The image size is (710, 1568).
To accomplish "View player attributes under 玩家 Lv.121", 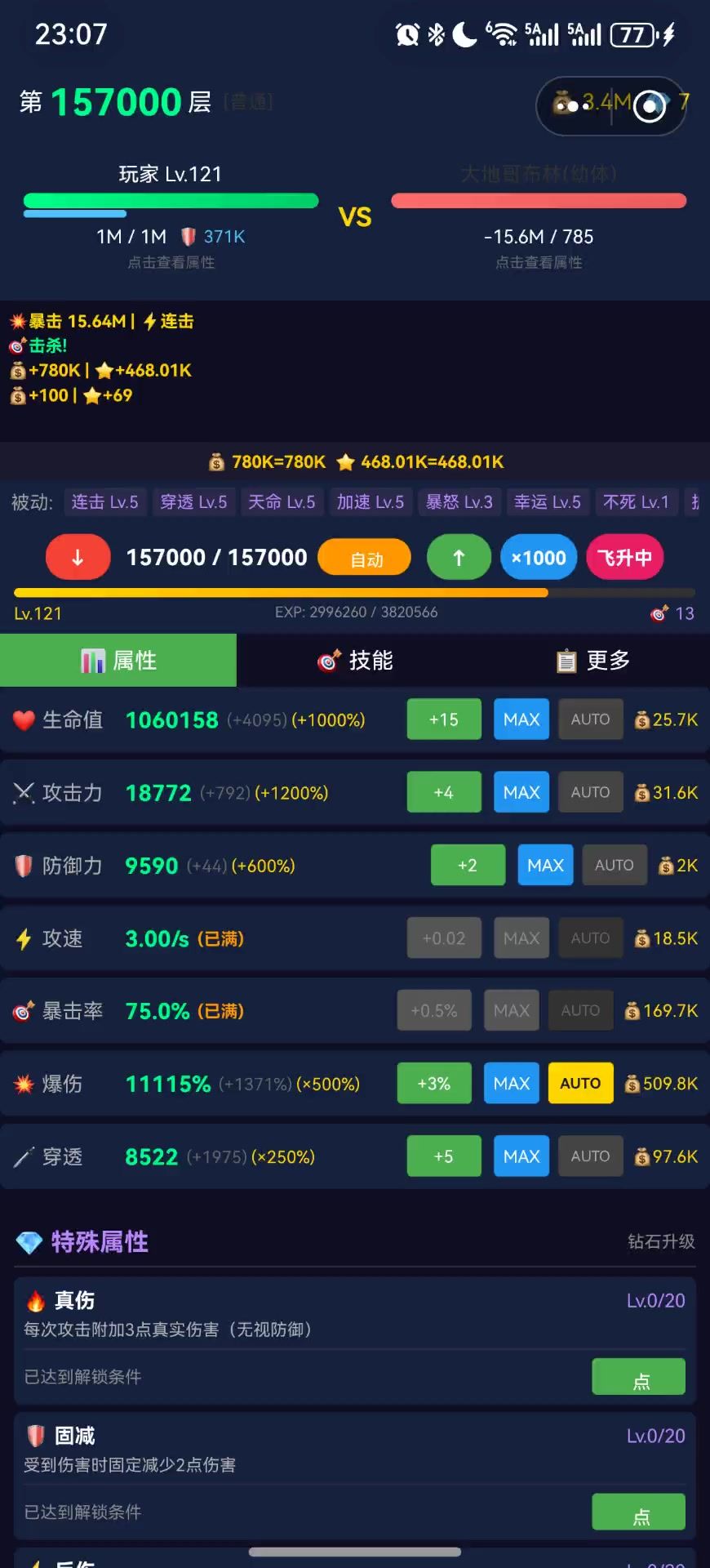I will (x=171, y=262).
